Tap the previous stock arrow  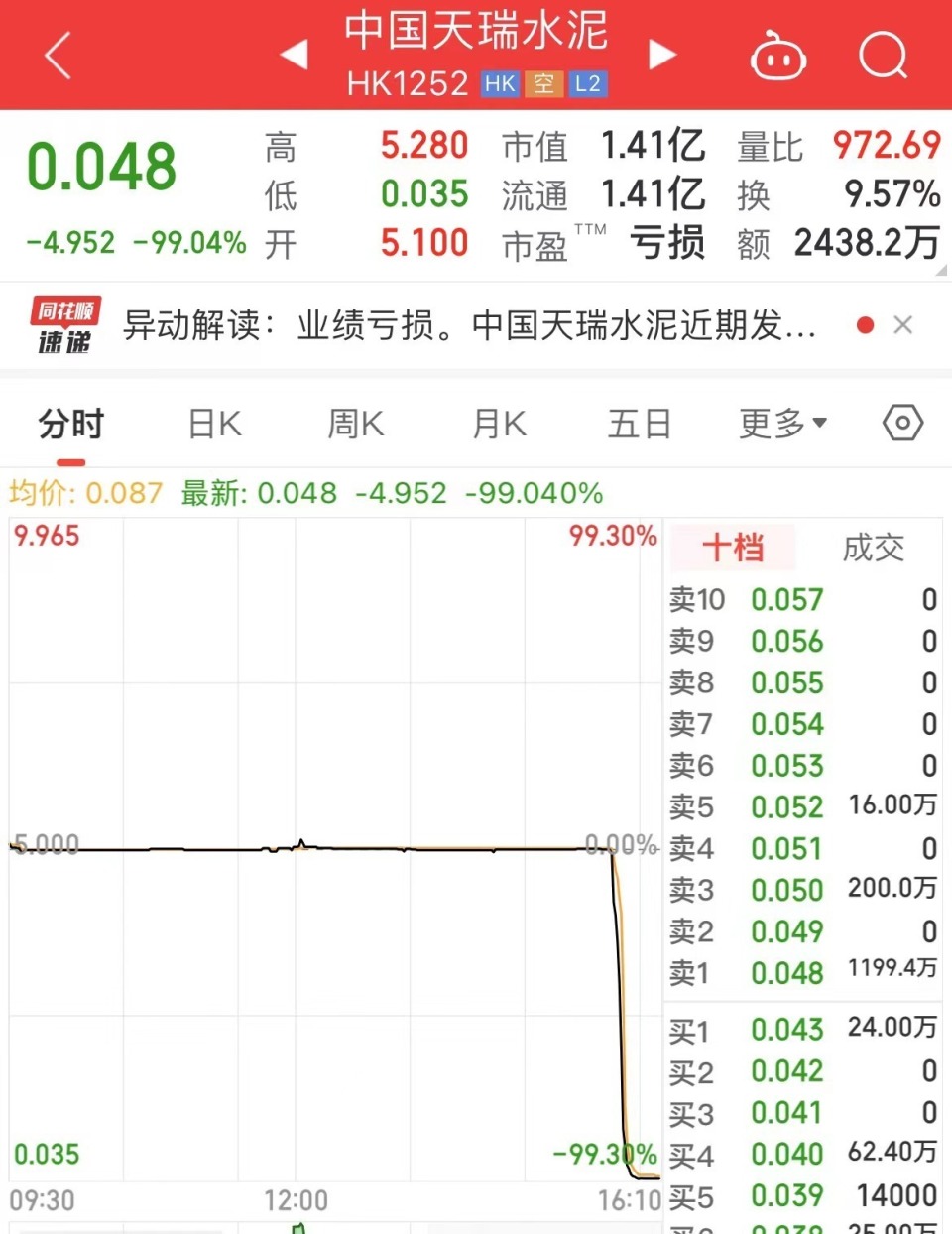point(295,56)
